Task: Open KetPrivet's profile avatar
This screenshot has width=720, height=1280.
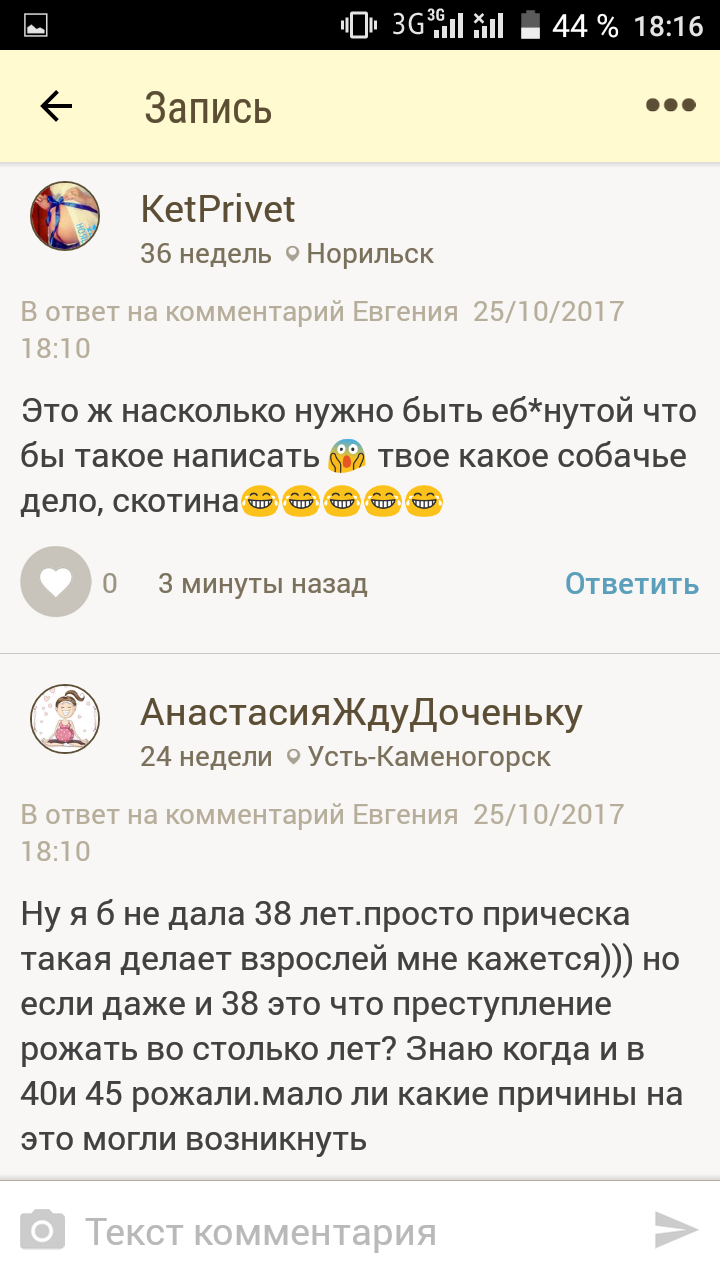Action: point(65,217)
